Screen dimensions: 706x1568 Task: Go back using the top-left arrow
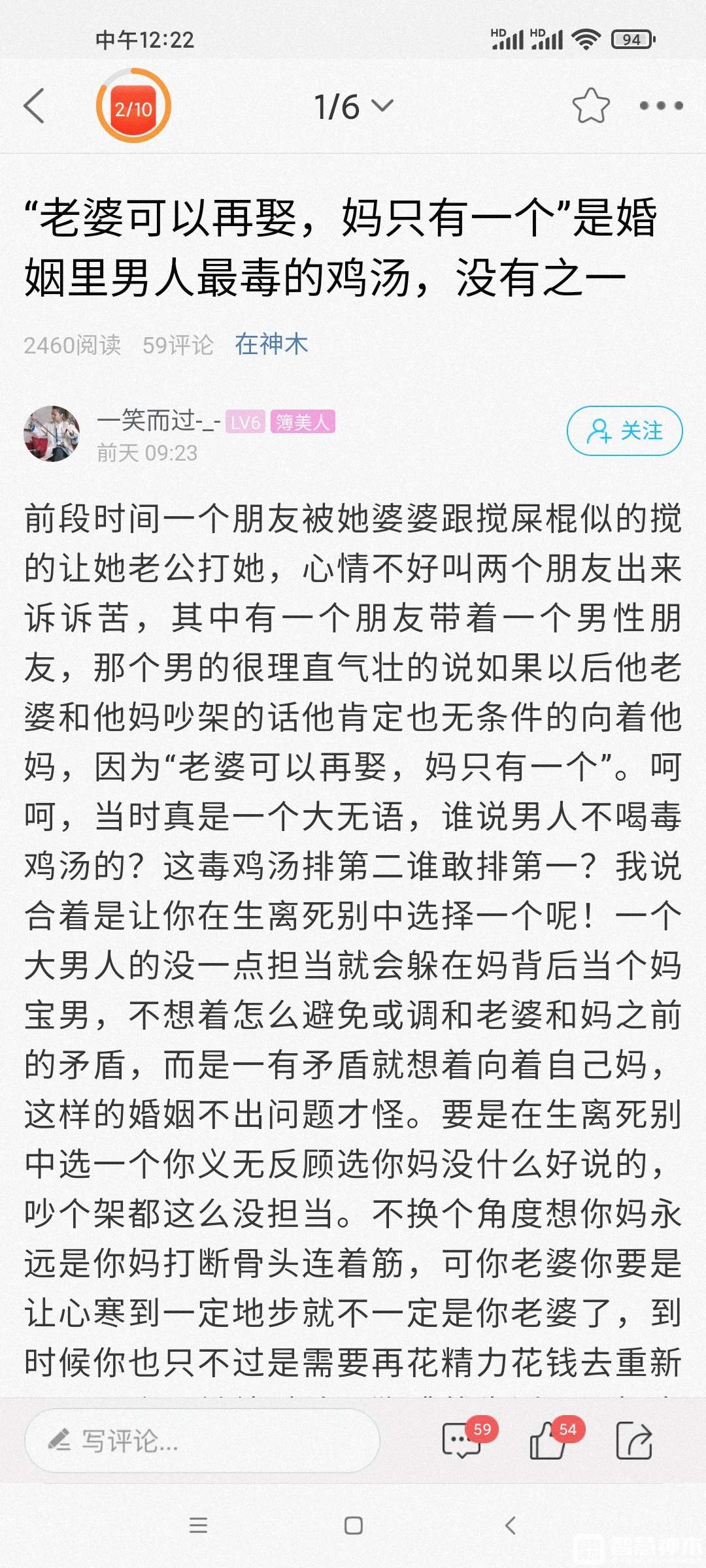tap(34, 106)
